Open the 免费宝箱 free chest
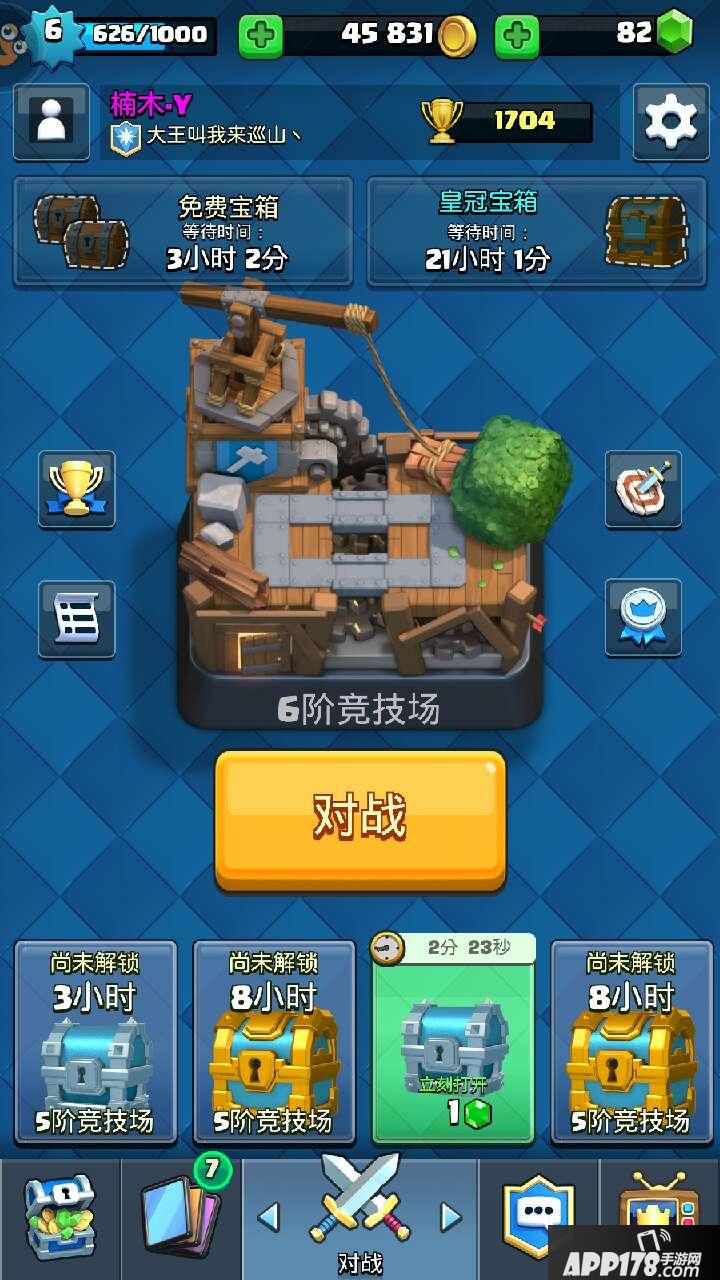 [182, 232]
